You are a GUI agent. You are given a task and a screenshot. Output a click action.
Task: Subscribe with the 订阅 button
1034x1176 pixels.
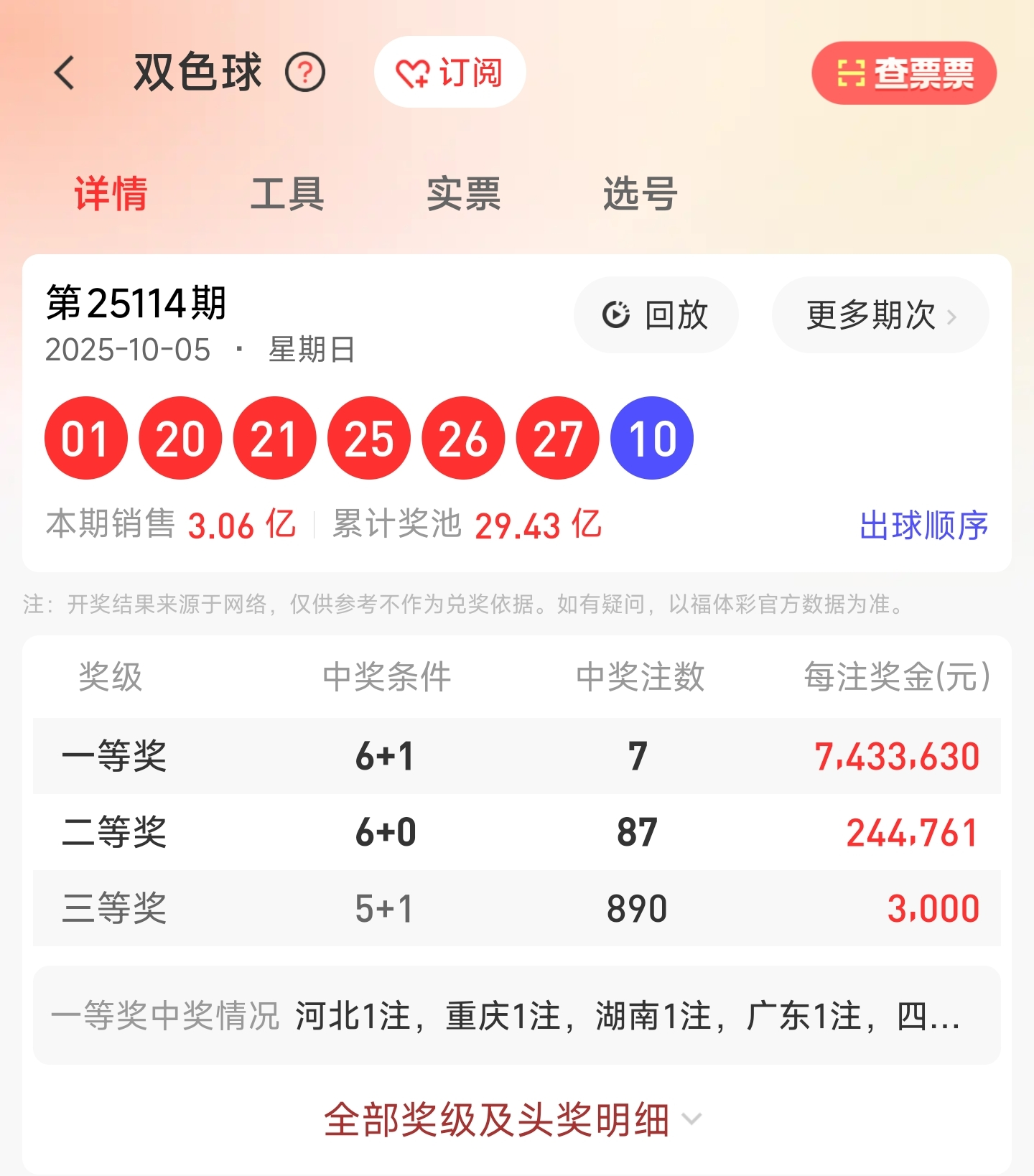450,73
